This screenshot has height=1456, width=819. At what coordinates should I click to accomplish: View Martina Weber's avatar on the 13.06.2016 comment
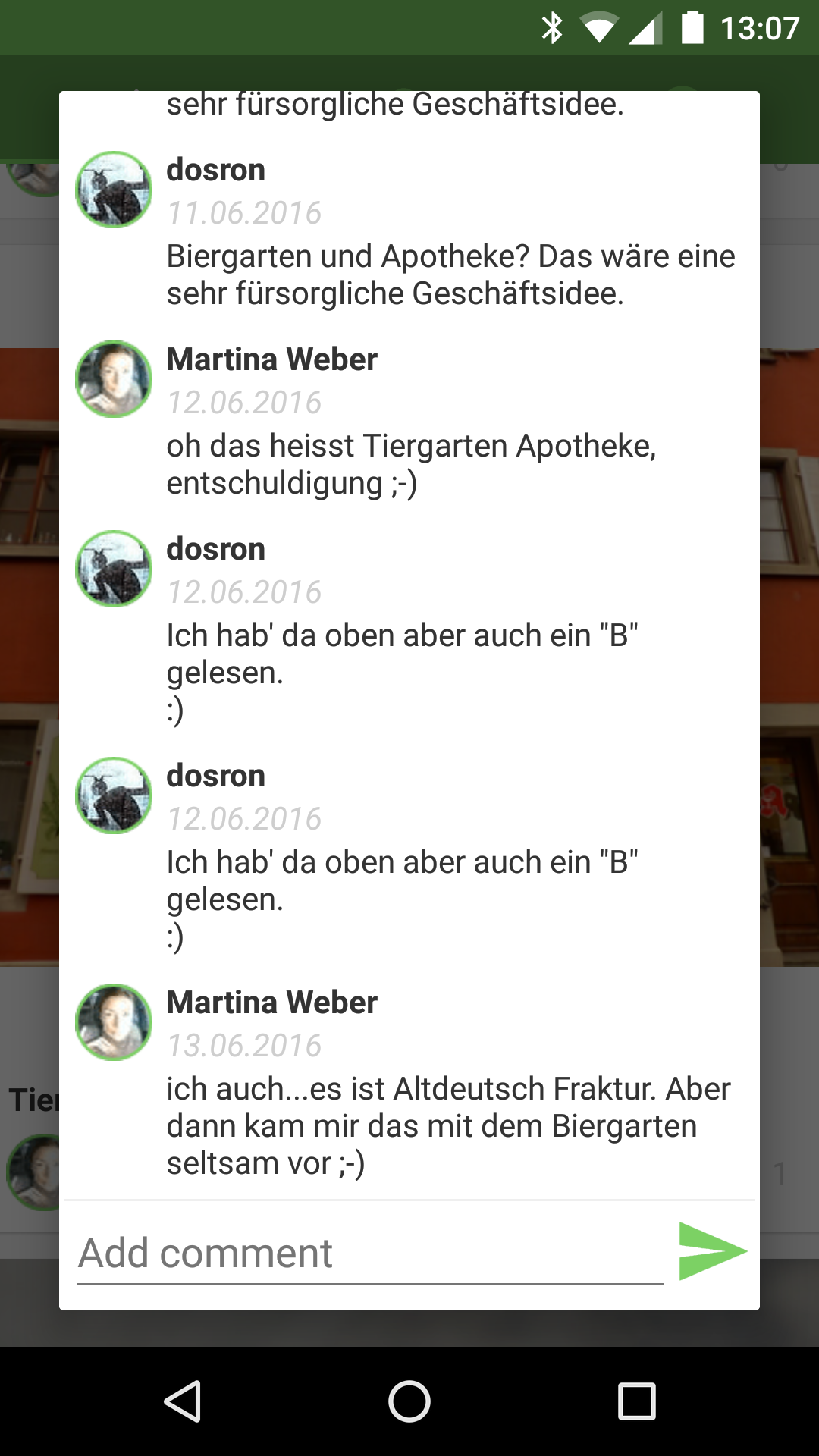tap(114, 1022)
